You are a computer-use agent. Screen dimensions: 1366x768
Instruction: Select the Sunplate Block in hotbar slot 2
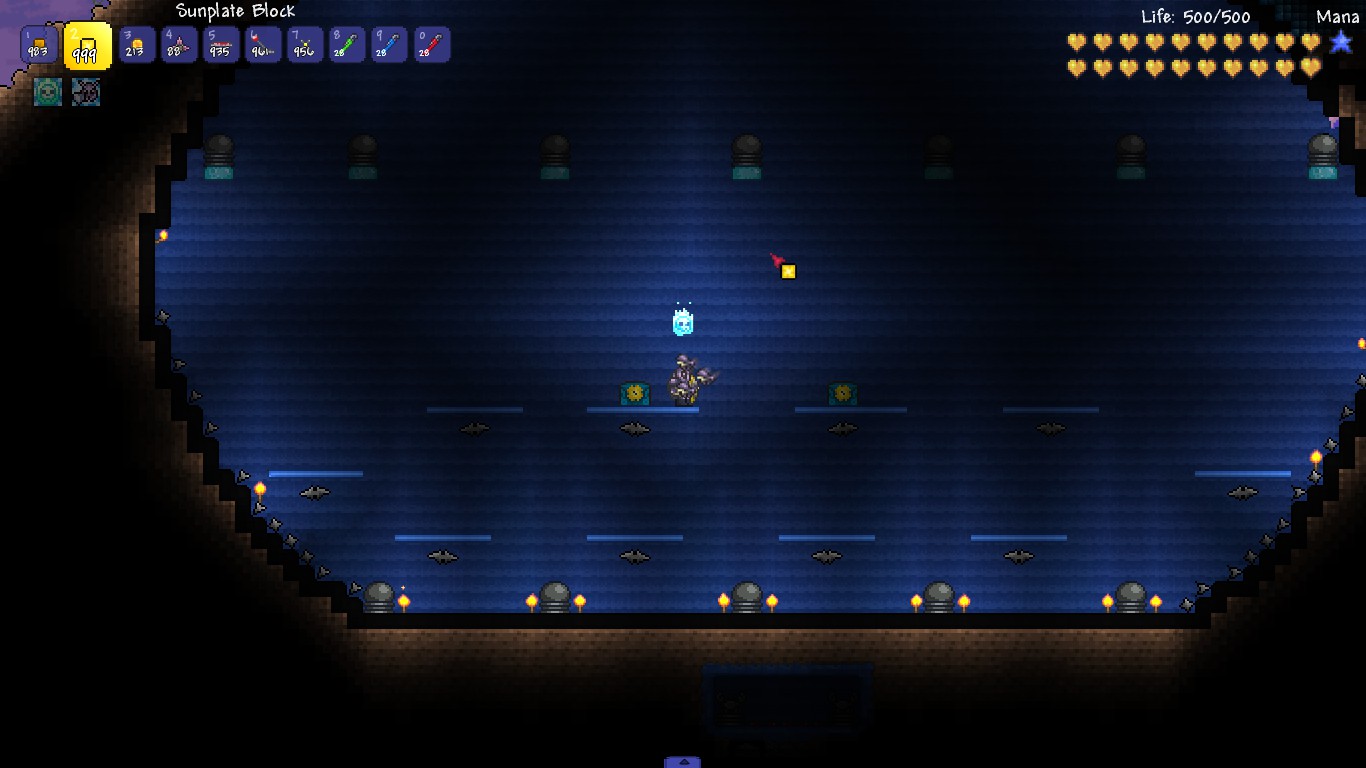87,46
